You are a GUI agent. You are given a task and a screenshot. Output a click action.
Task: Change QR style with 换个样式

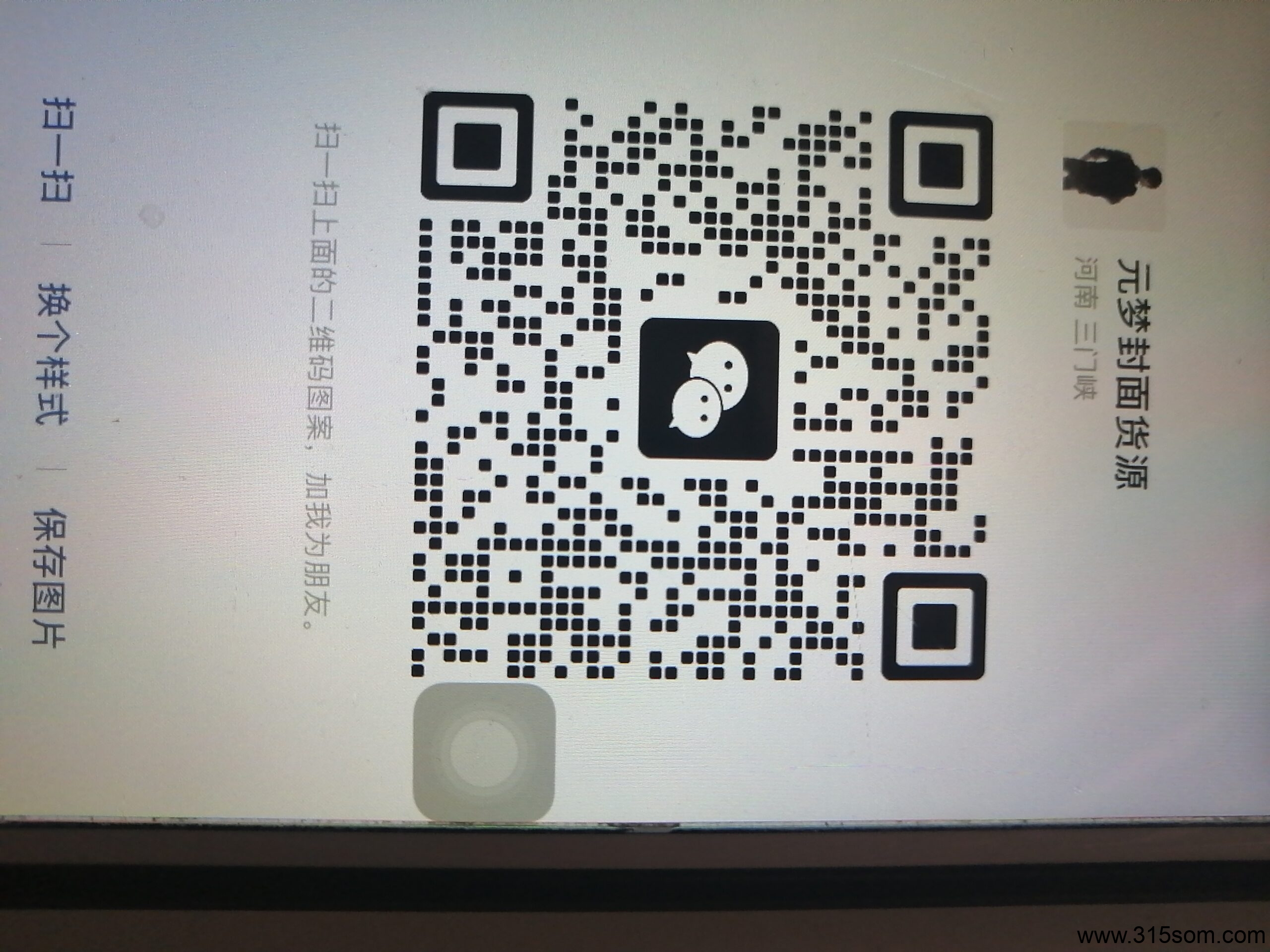click(x=51, y=353)
